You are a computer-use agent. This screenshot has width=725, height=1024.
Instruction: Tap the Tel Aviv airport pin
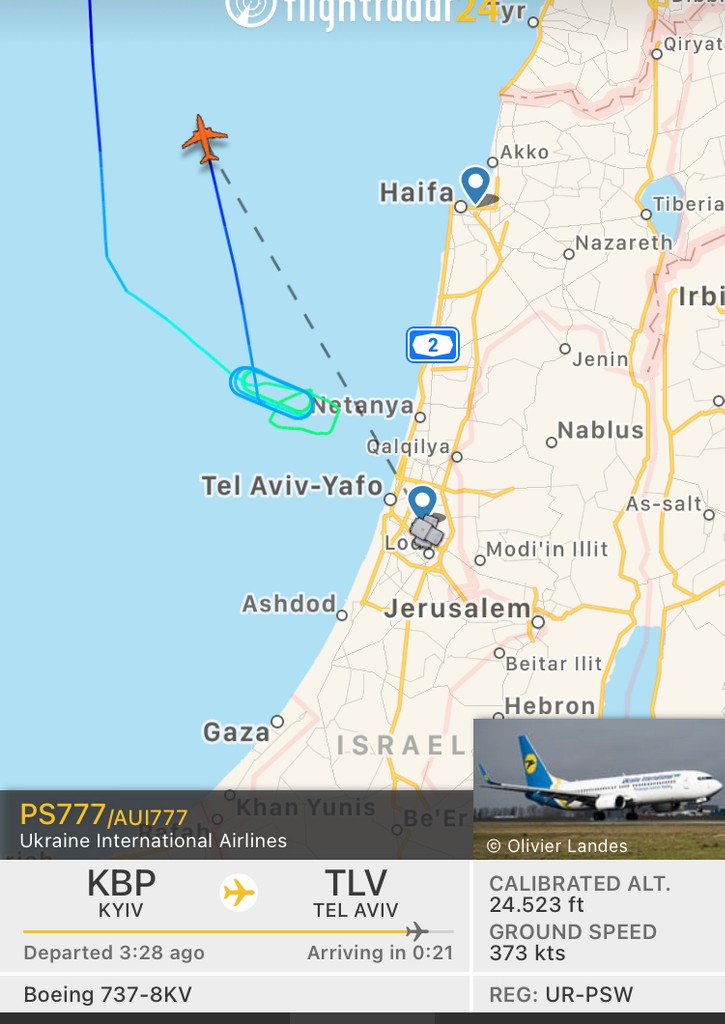(422, 502)
